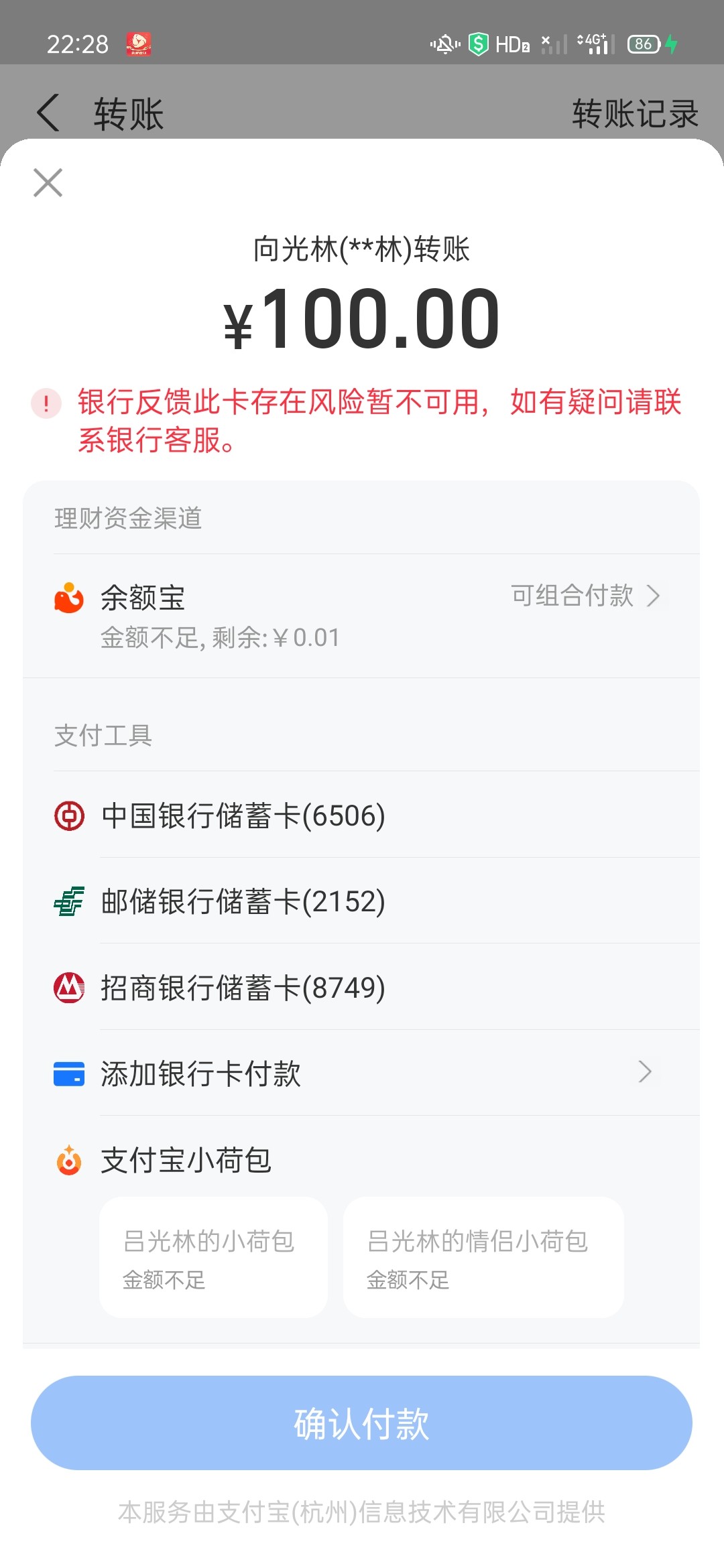The height and width of the screenshot is (1568, 724).
Task: Select 吕光林的小荷包 card
Action: [x=213, y=1258]
